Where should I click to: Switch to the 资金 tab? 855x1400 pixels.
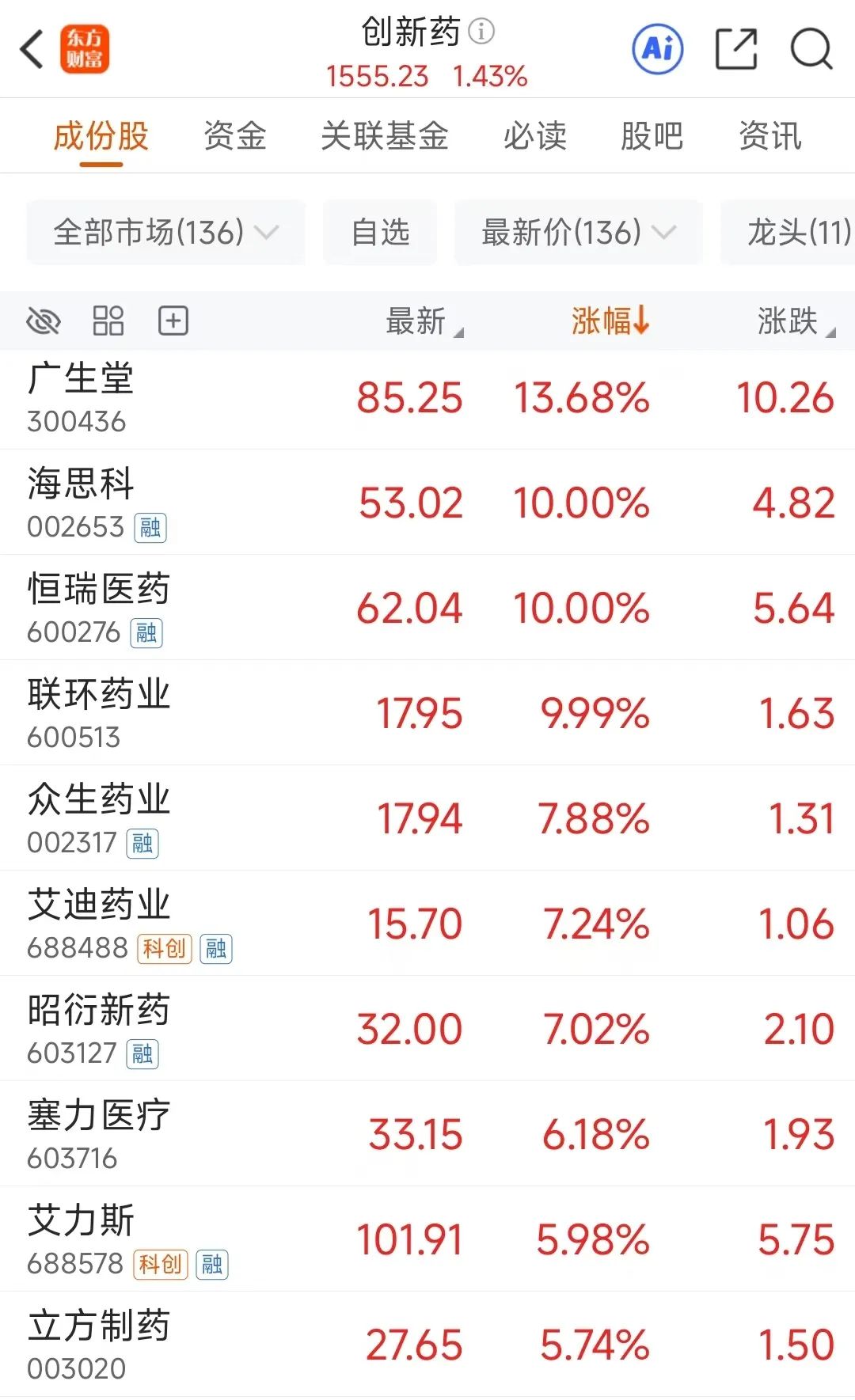click(235, 135)
